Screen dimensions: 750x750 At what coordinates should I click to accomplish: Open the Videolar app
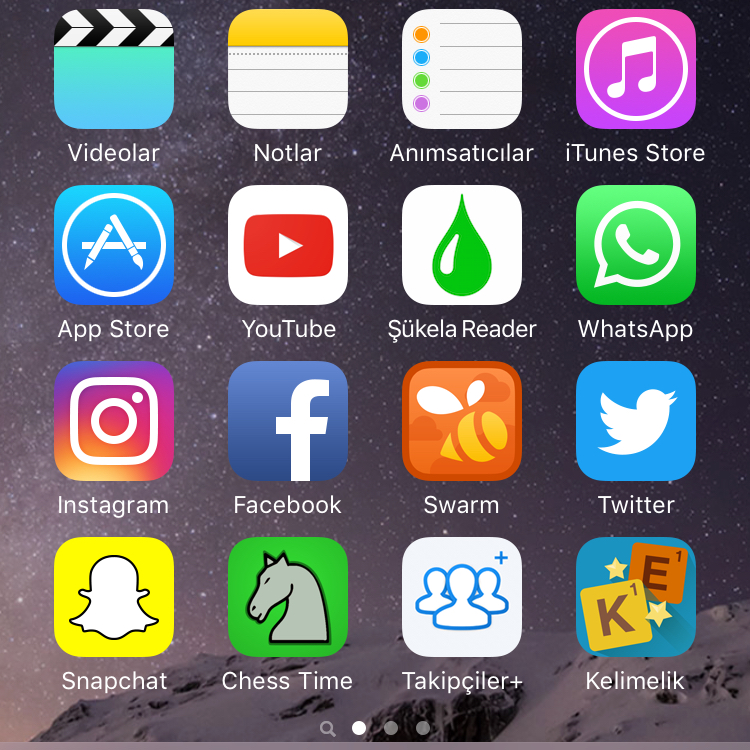click(113, 69)
